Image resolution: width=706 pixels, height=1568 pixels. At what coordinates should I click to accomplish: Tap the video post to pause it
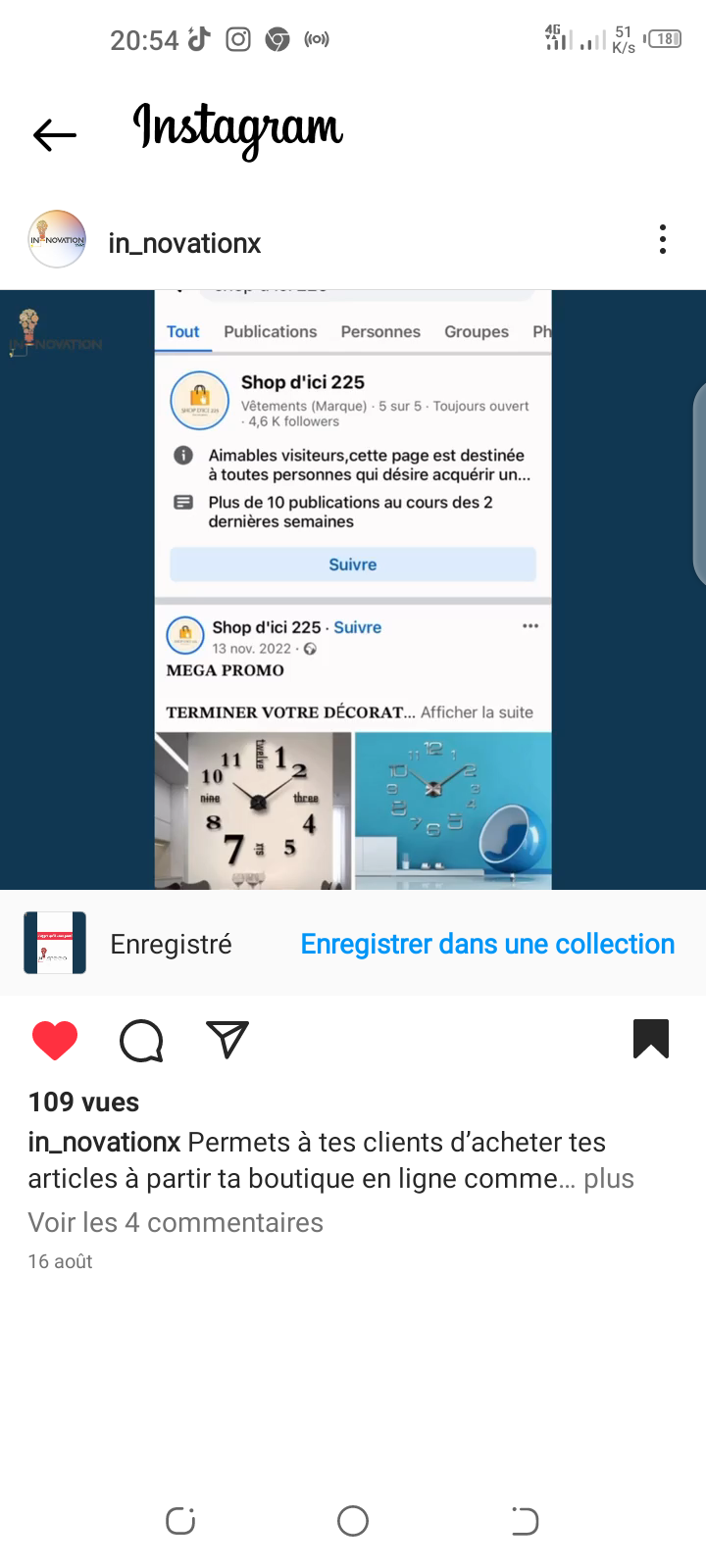pyautogui.click(x=353, y=590)
